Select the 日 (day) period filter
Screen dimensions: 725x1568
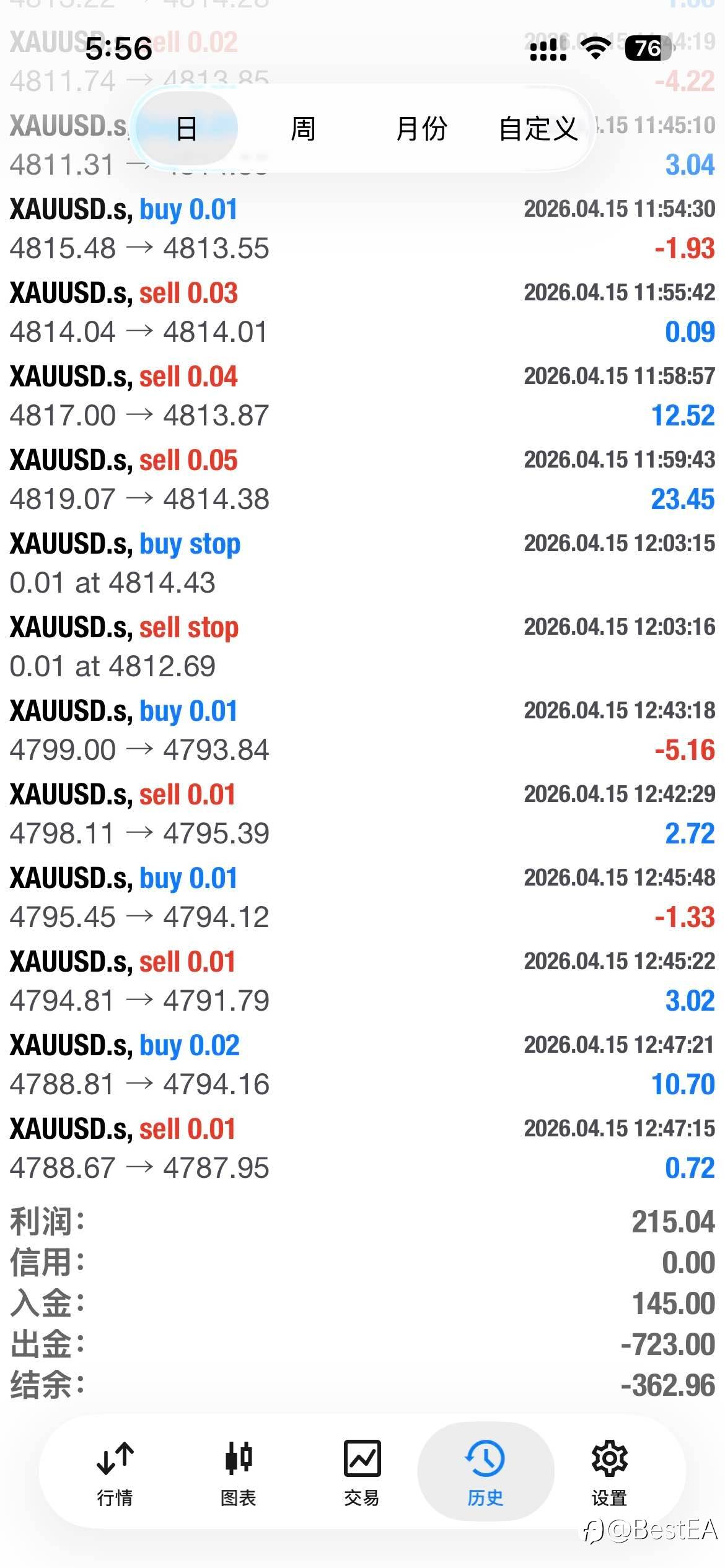[x=187, y=129]
